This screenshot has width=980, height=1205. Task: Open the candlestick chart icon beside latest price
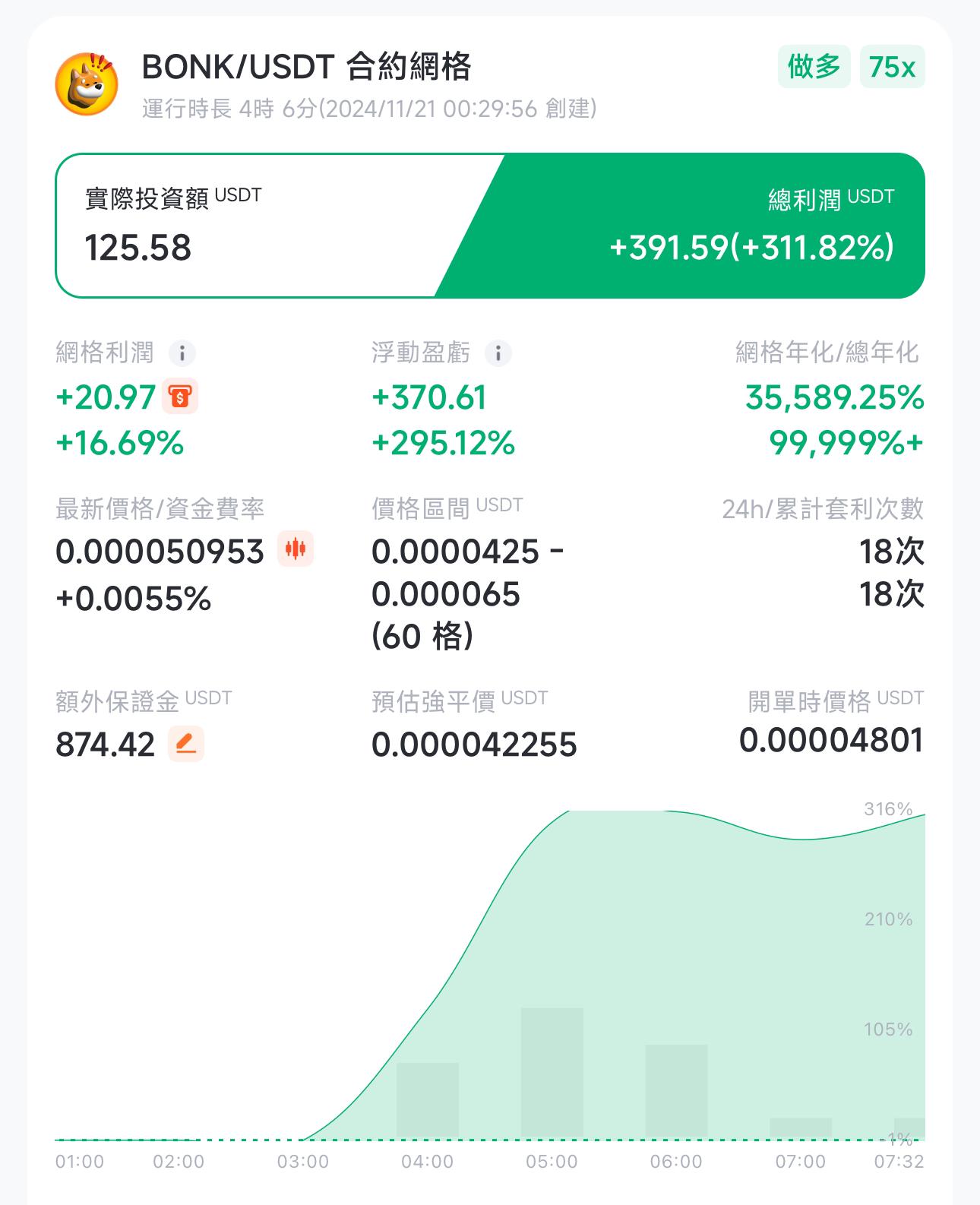(x=296, y=549)
